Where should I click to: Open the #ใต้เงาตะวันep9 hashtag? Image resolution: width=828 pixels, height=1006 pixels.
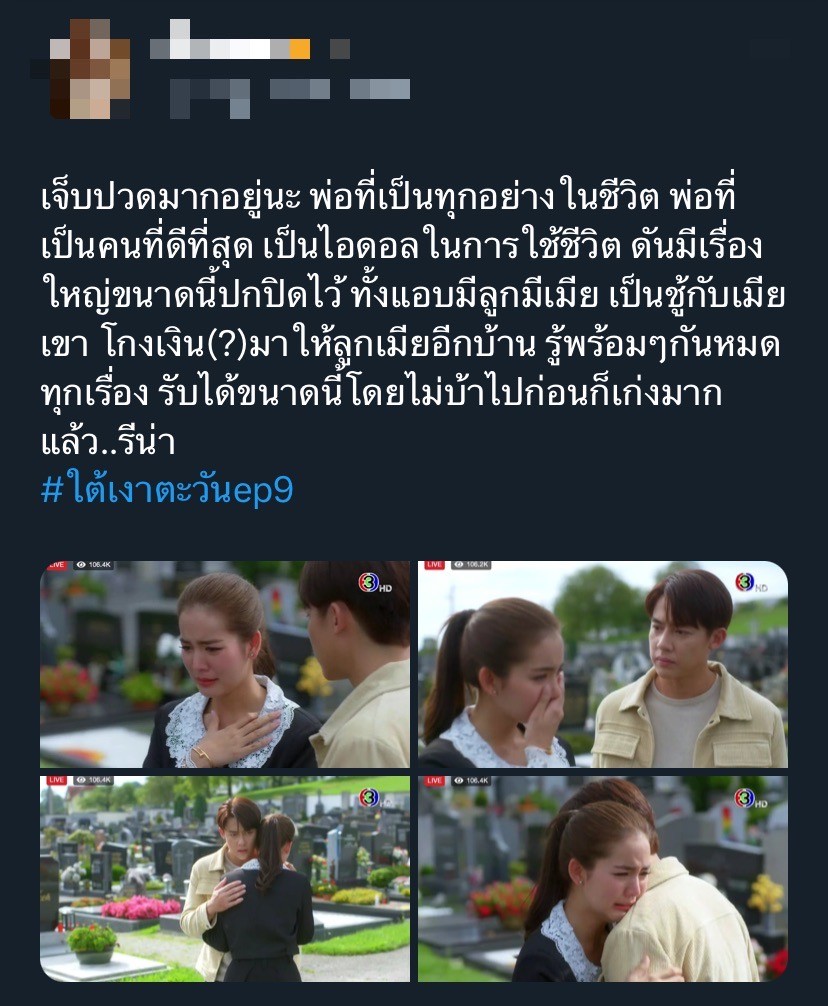(x=167, y=493)
